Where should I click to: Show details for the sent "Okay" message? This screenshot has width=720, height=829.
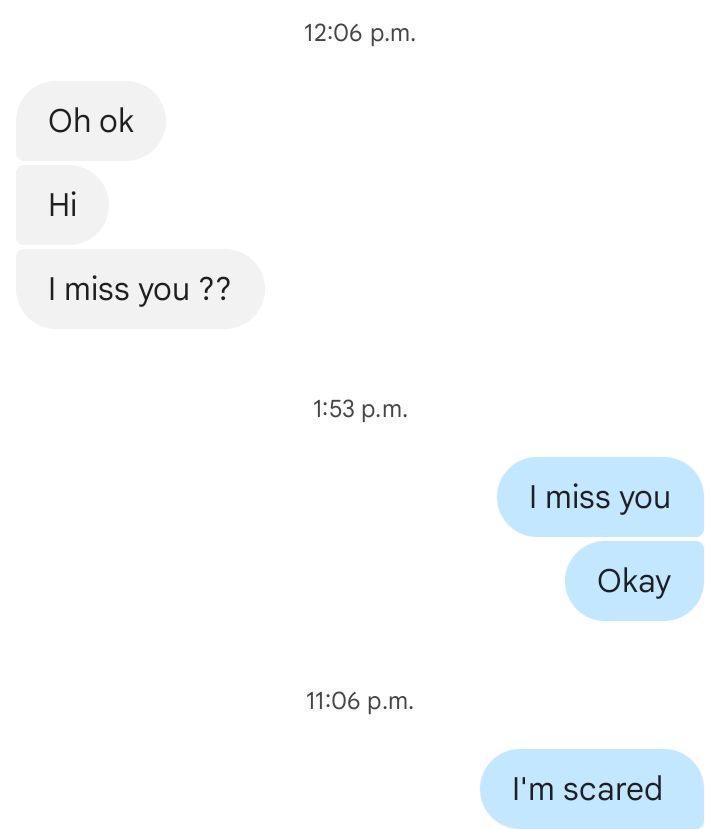click(634, 581)
